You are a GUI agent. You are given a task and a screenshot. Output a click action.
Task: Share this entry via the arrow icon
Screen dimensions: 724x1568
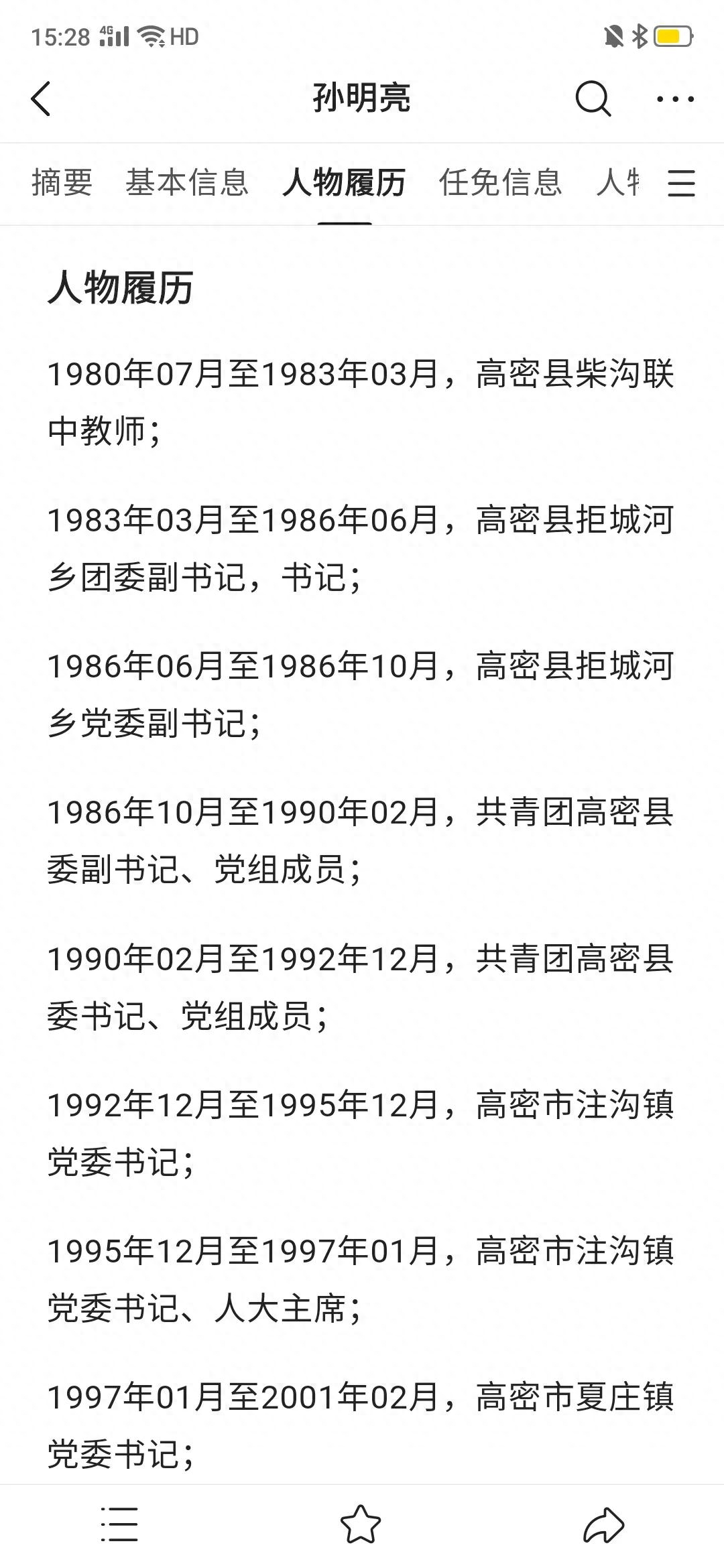coord(603,1524)
